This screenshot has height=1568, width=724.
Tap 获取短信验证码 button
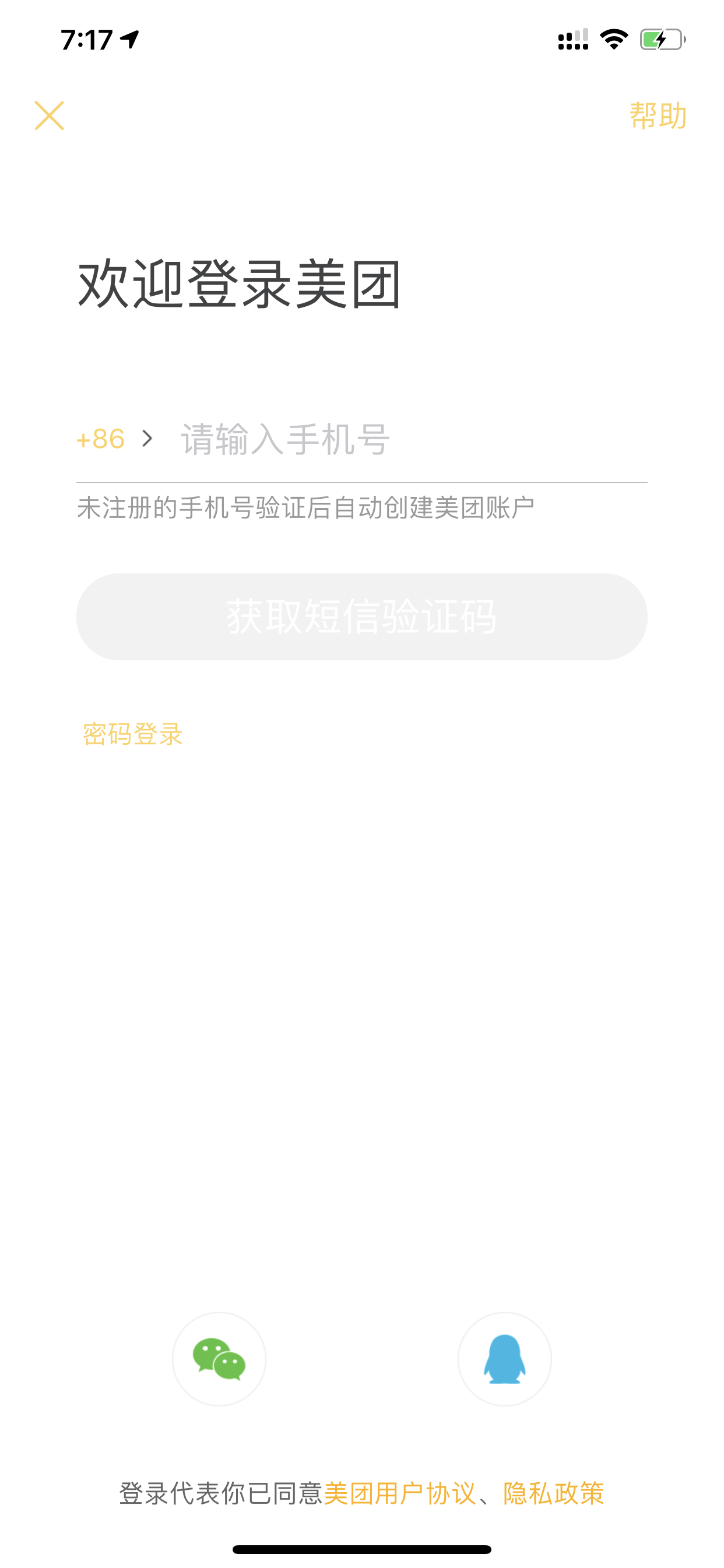pos(362,617)
